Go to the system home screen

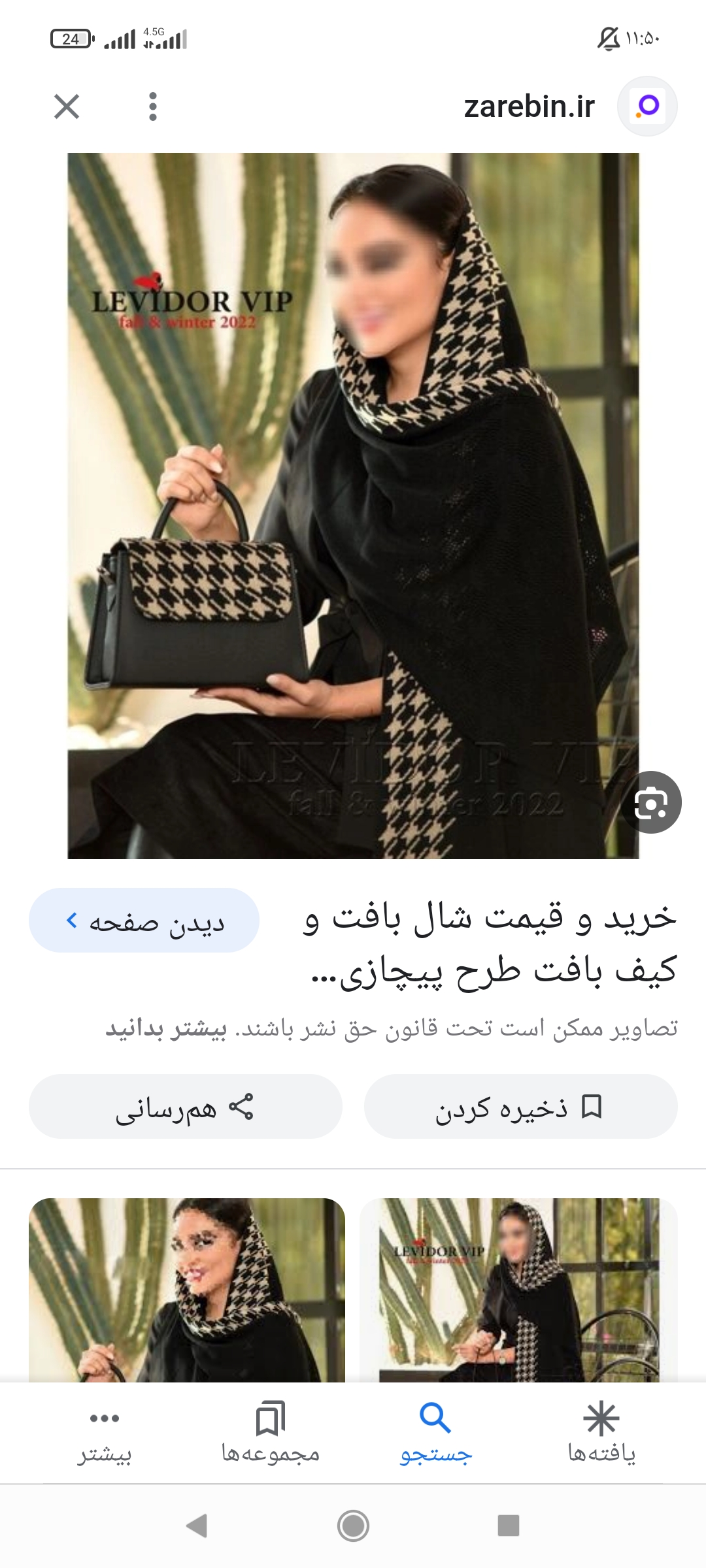[x=353, y=1526]
